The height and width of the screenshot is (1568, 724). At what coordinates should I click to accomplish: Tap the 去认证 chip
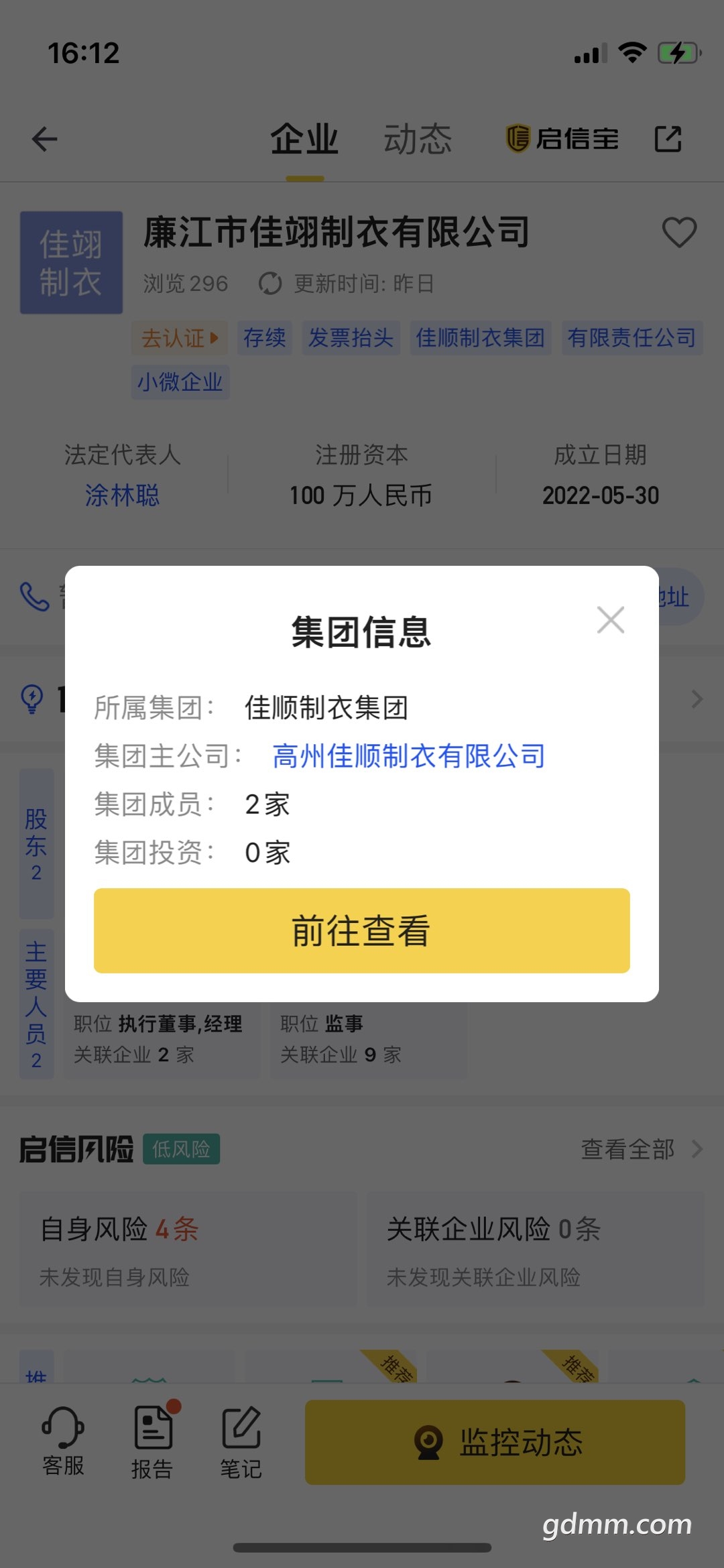pyautogui.click(x=180, y=338)
